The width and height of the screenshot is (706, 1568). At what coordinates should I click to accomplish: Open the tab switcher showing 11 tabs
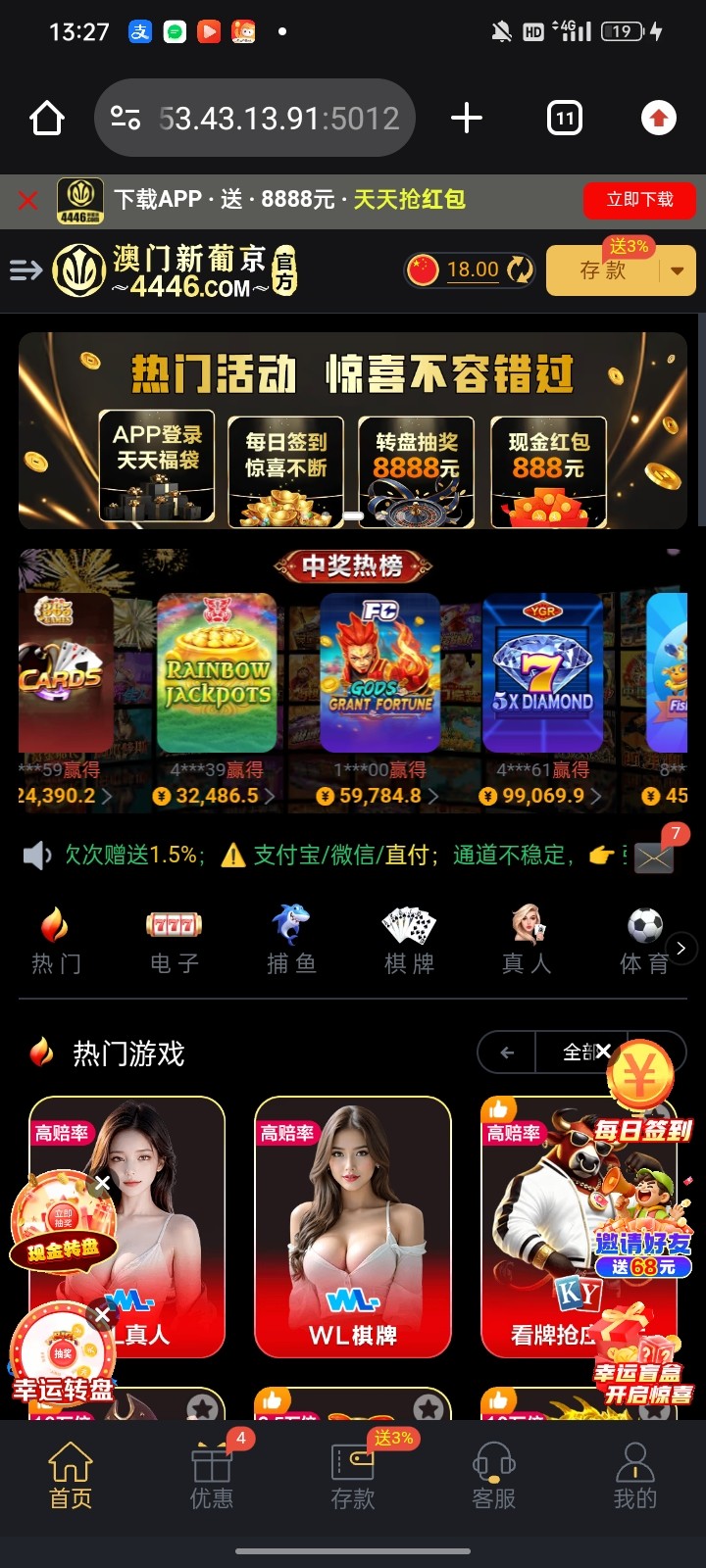(564, 119)
